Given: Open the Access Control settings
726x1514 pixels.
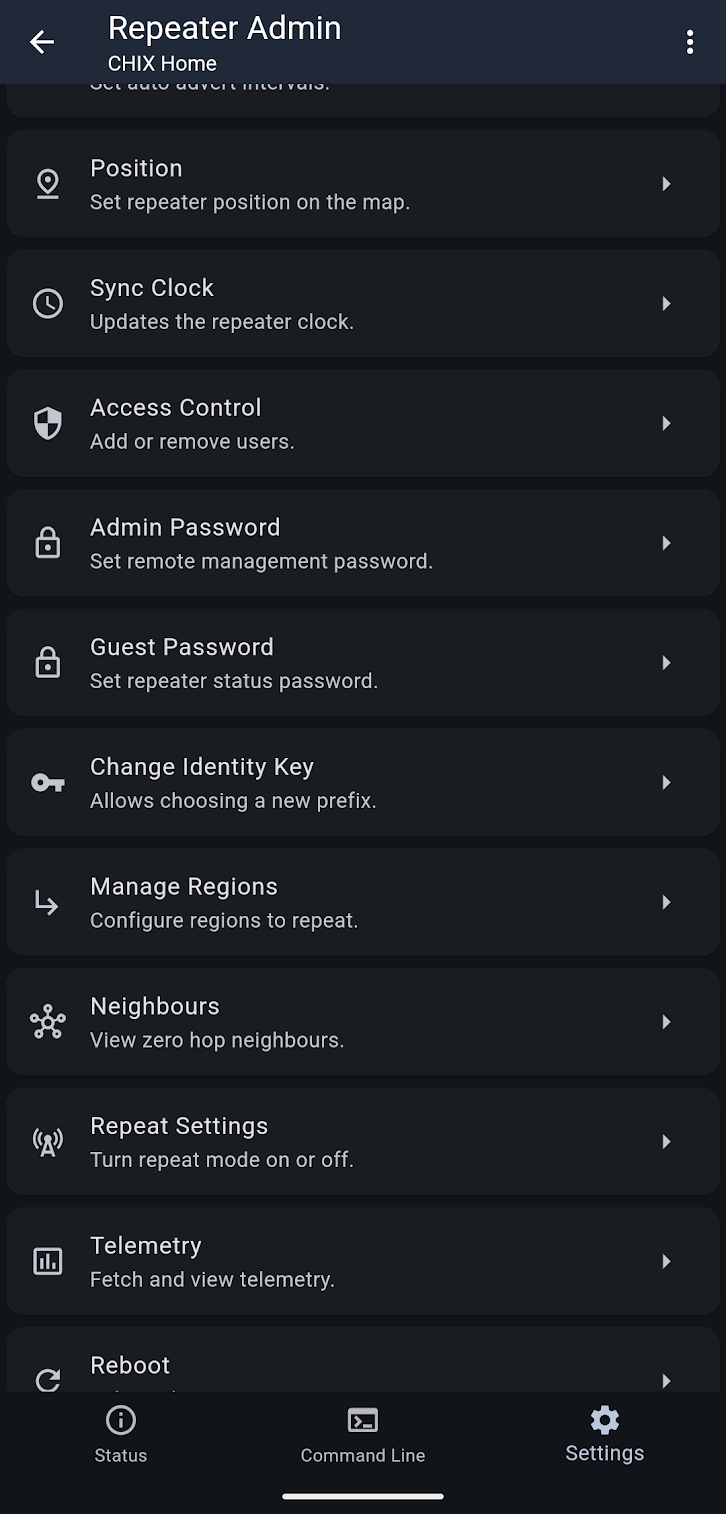Looking at the screenshot, I should tap(363, 423).
